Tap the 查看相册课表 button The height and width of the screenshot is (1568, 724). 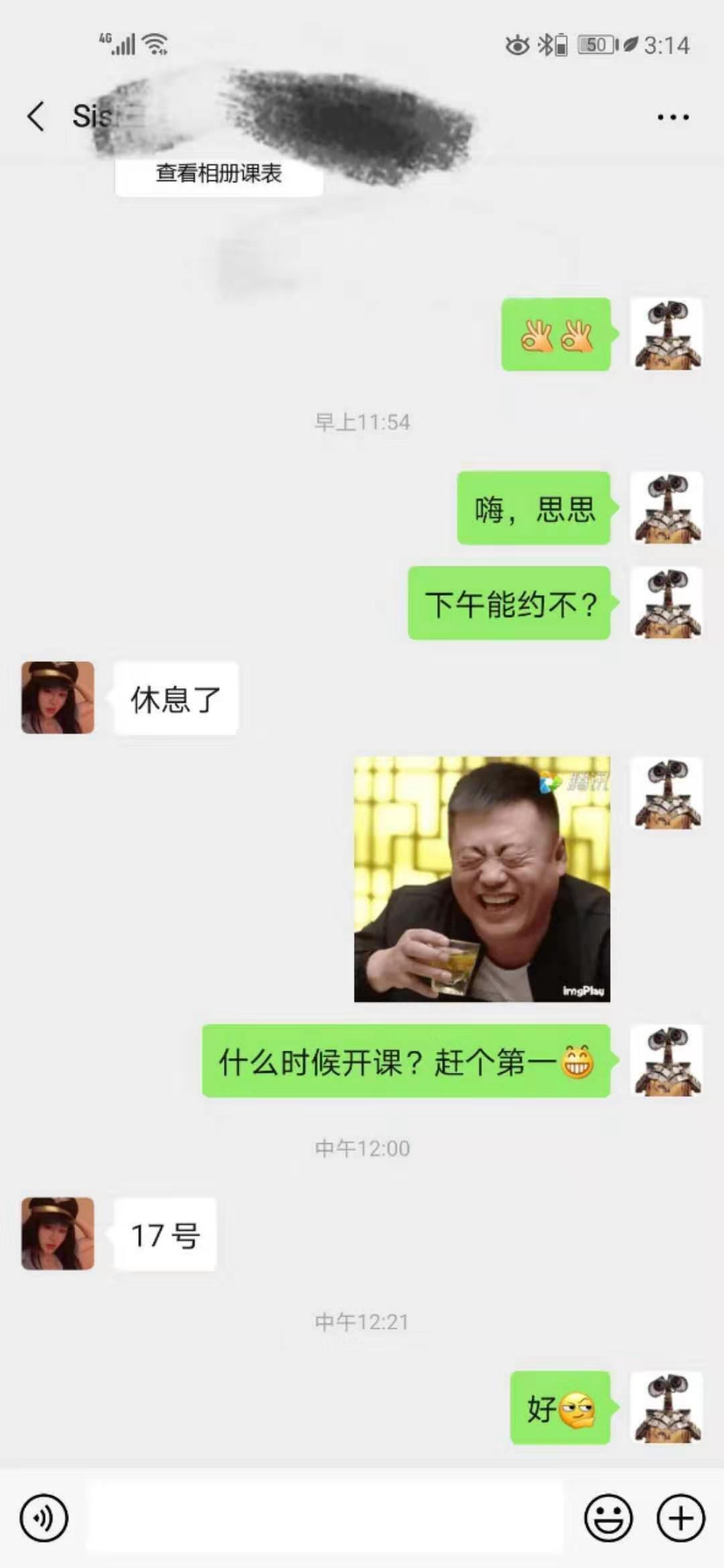pyautogui.click(x=219, y=174)
